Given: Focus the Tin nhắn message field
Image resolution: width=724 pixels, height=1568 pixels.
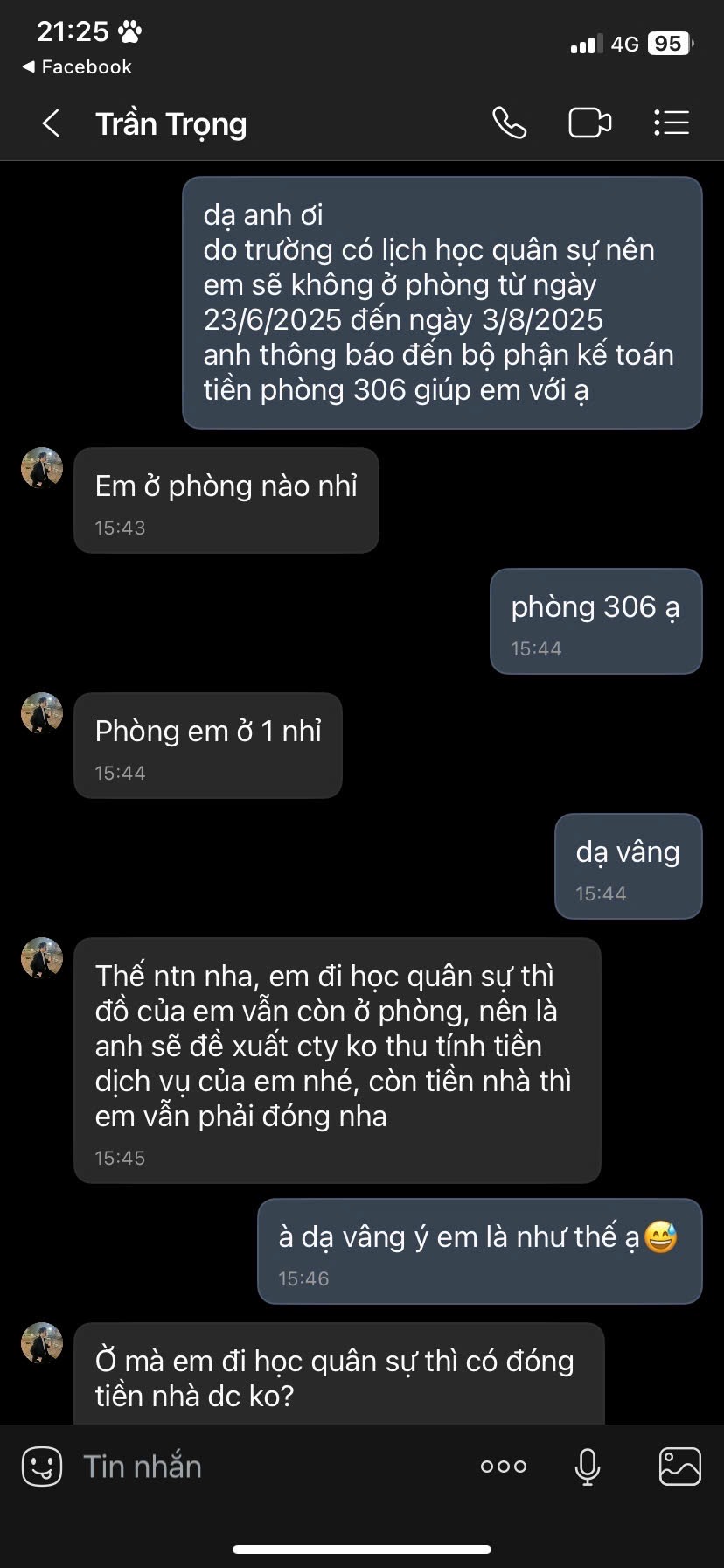Looking at the screenshot, I should [262, 1466].
